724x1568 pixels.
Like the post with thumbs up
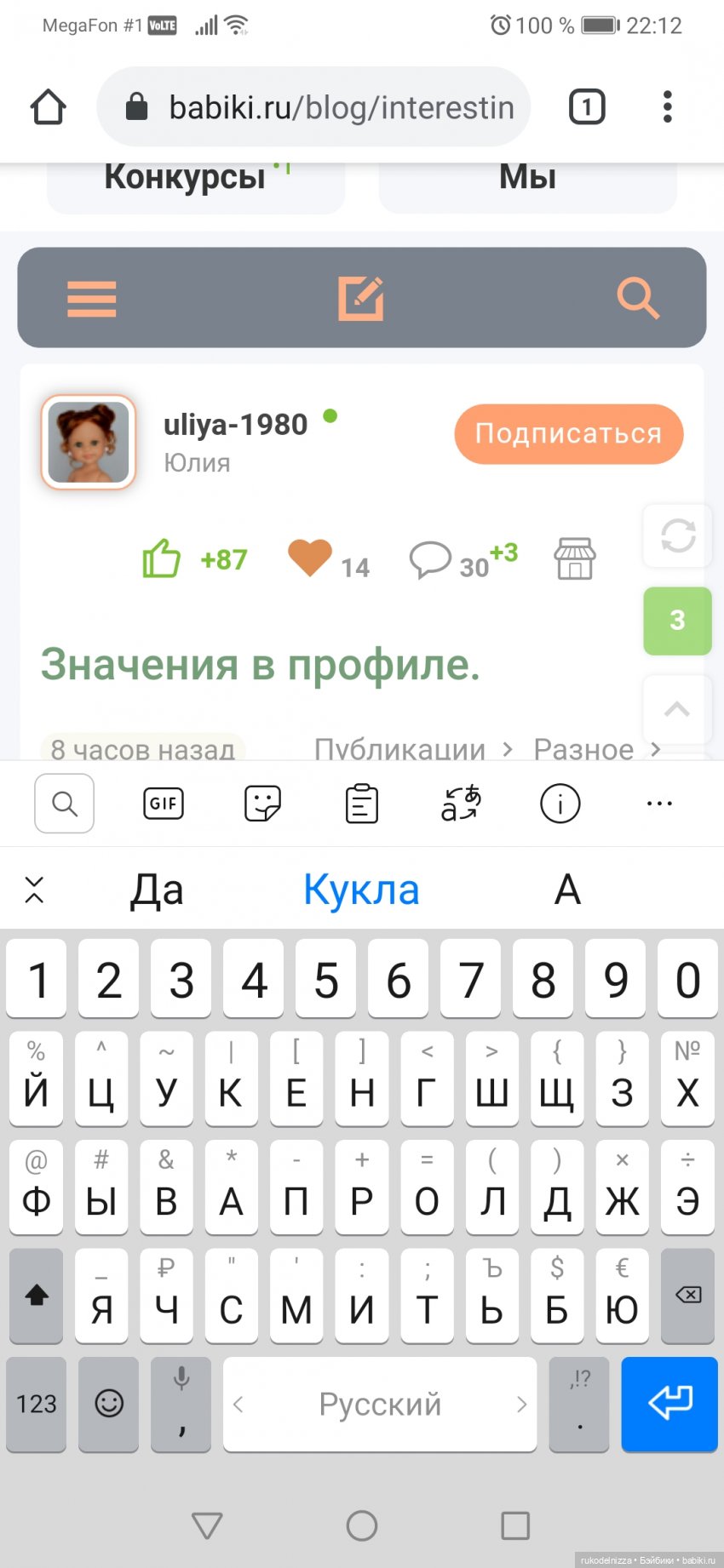coord(162,559)
